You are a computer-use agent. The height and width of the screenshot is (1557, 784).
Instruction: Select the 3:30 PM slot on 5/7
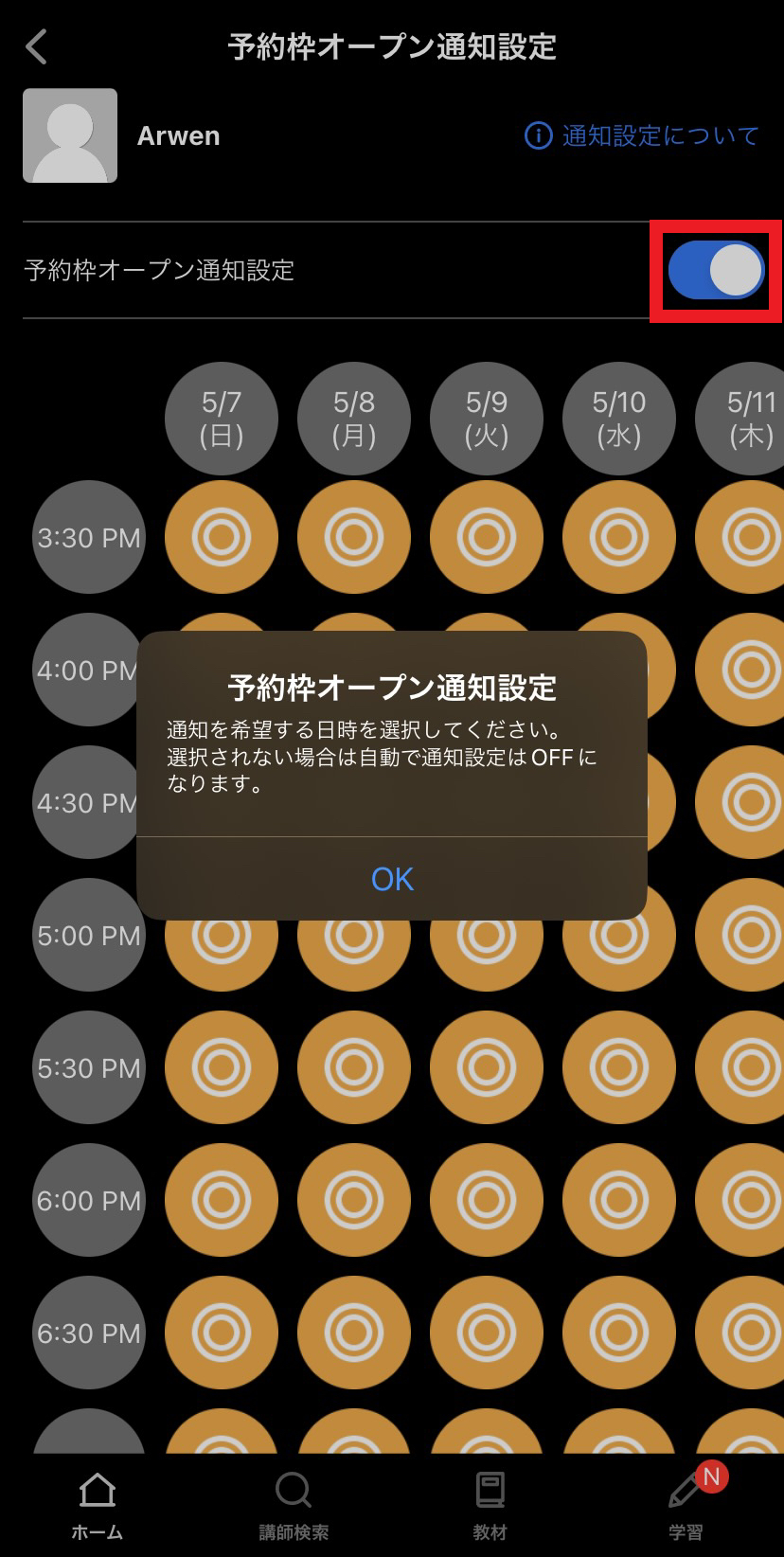coord(222,537)
